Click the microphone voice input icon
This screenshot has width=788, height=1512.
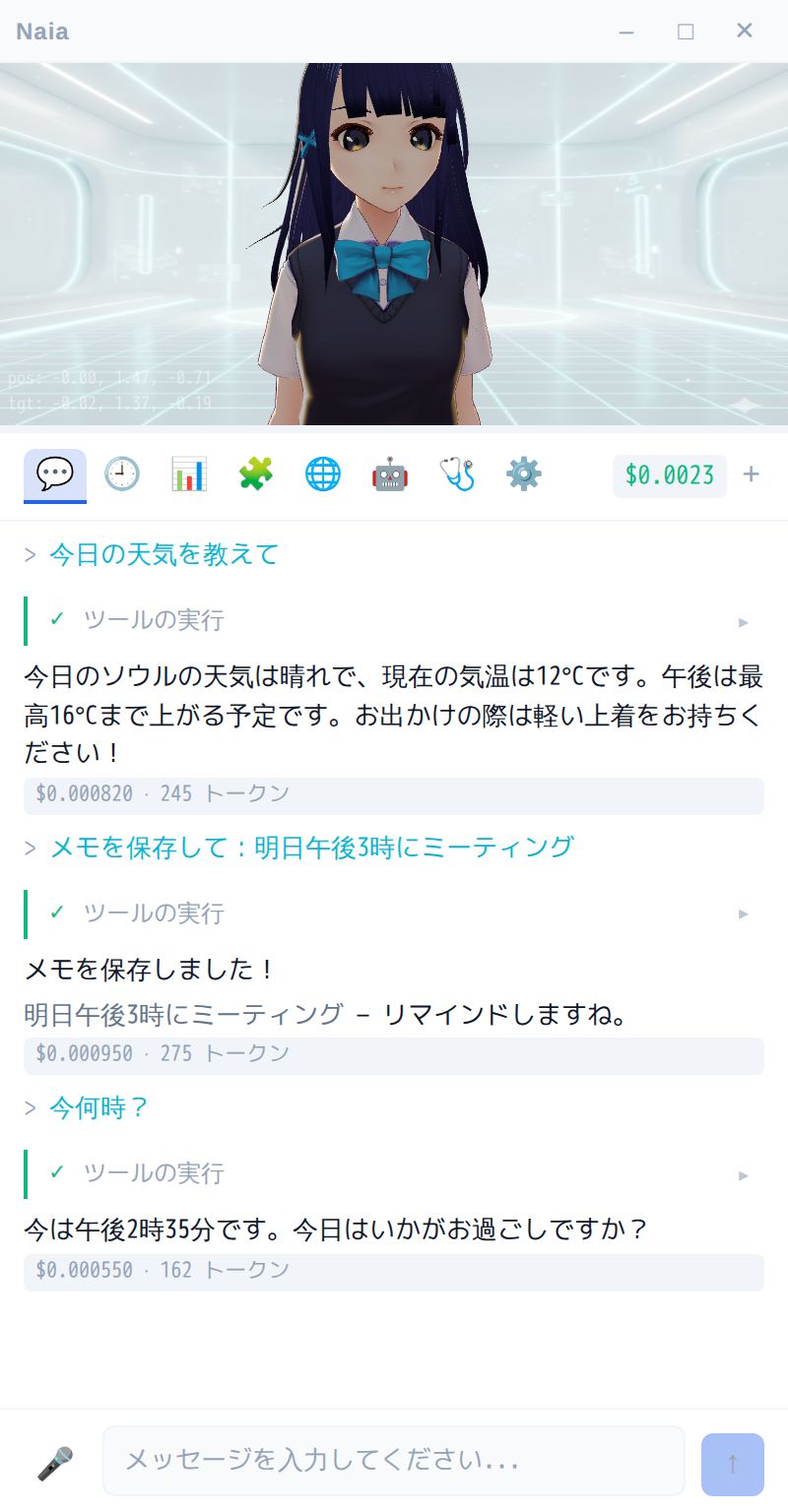(54, 1460)
